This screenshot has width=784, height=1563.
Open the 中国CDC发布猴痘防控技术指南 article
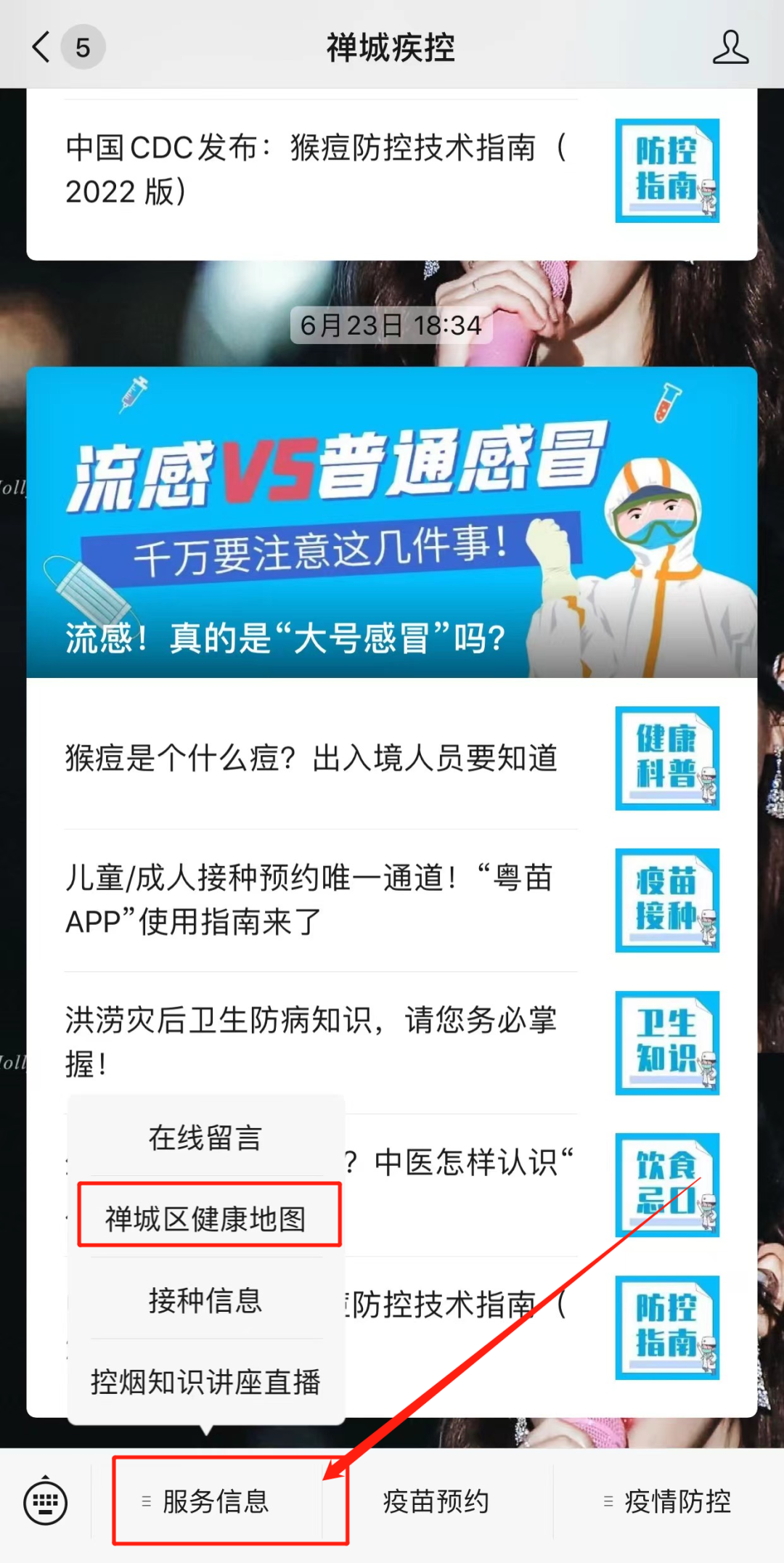312,170
